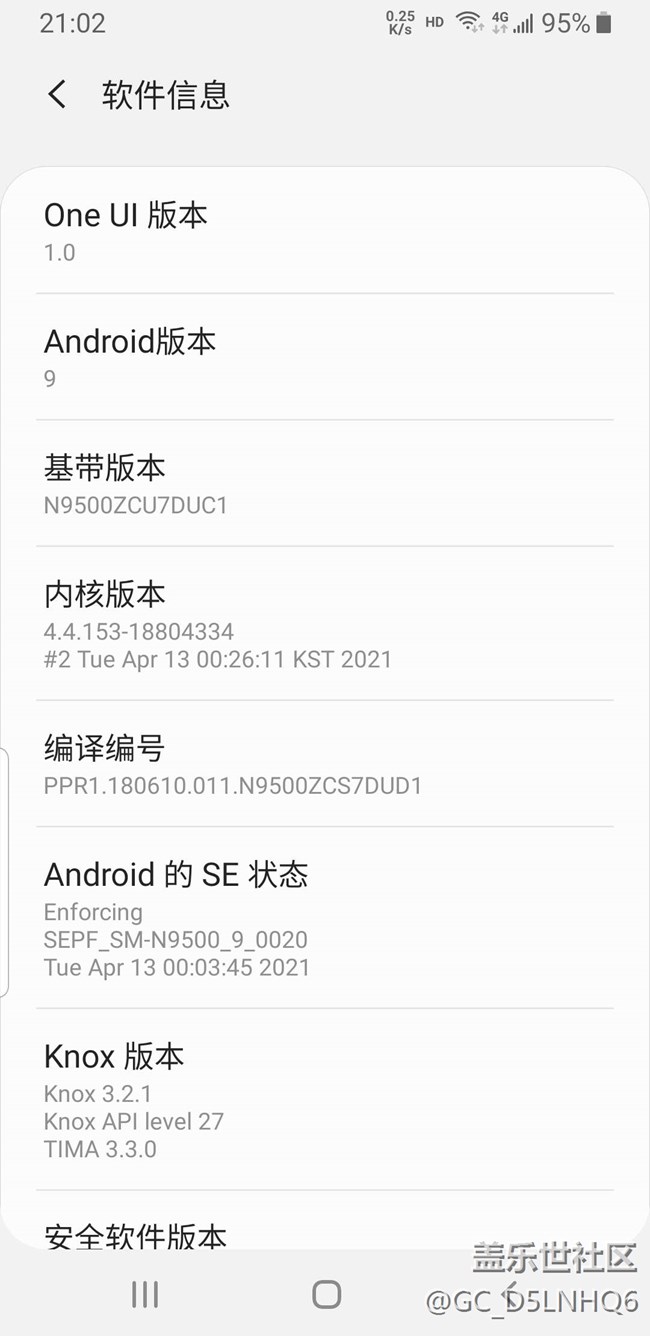Viewport: 650px width, 1336px height.
Task: Tap the 编译编号 build number row
Action: click(x=324, y=765)
